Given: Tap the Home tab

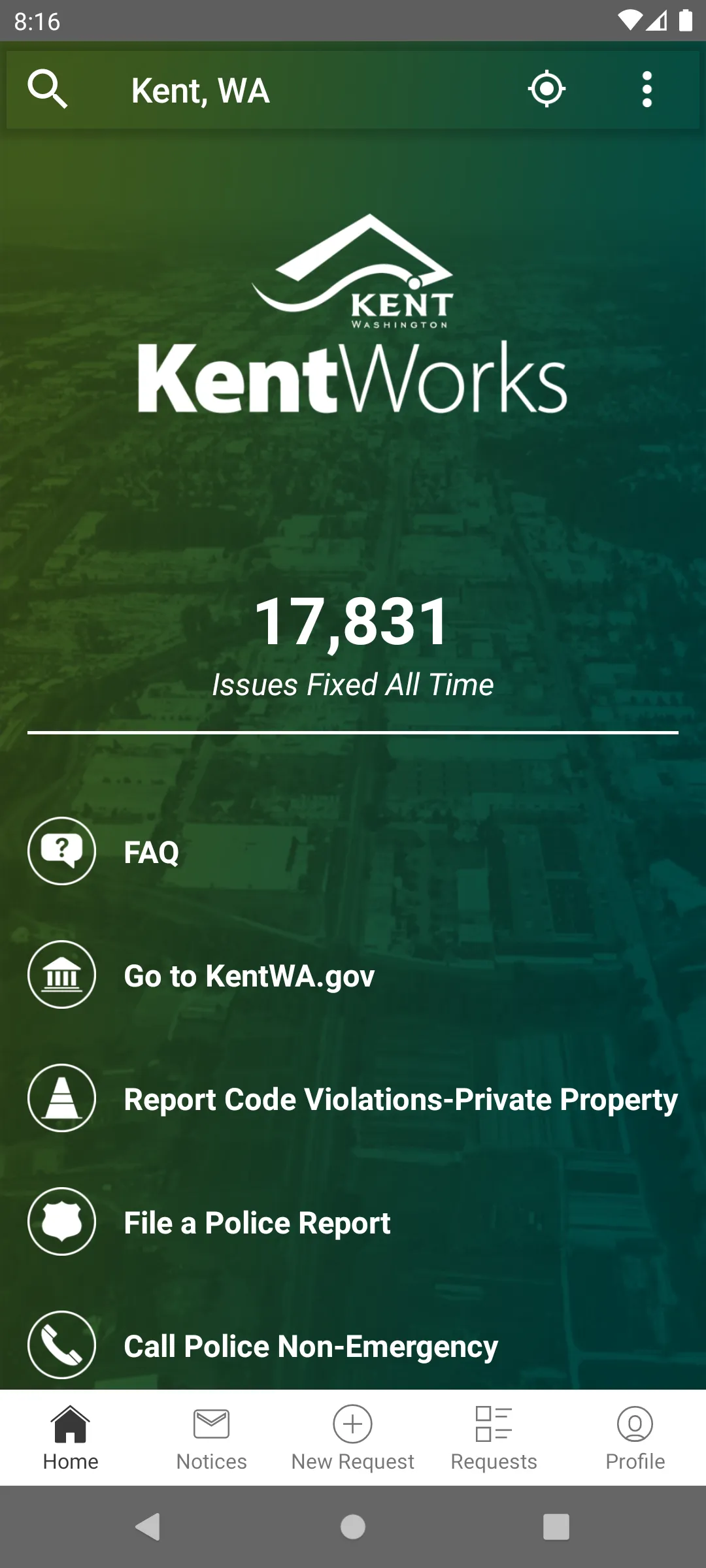Looking at the screenshot, I should click(x=71, y=1438).
